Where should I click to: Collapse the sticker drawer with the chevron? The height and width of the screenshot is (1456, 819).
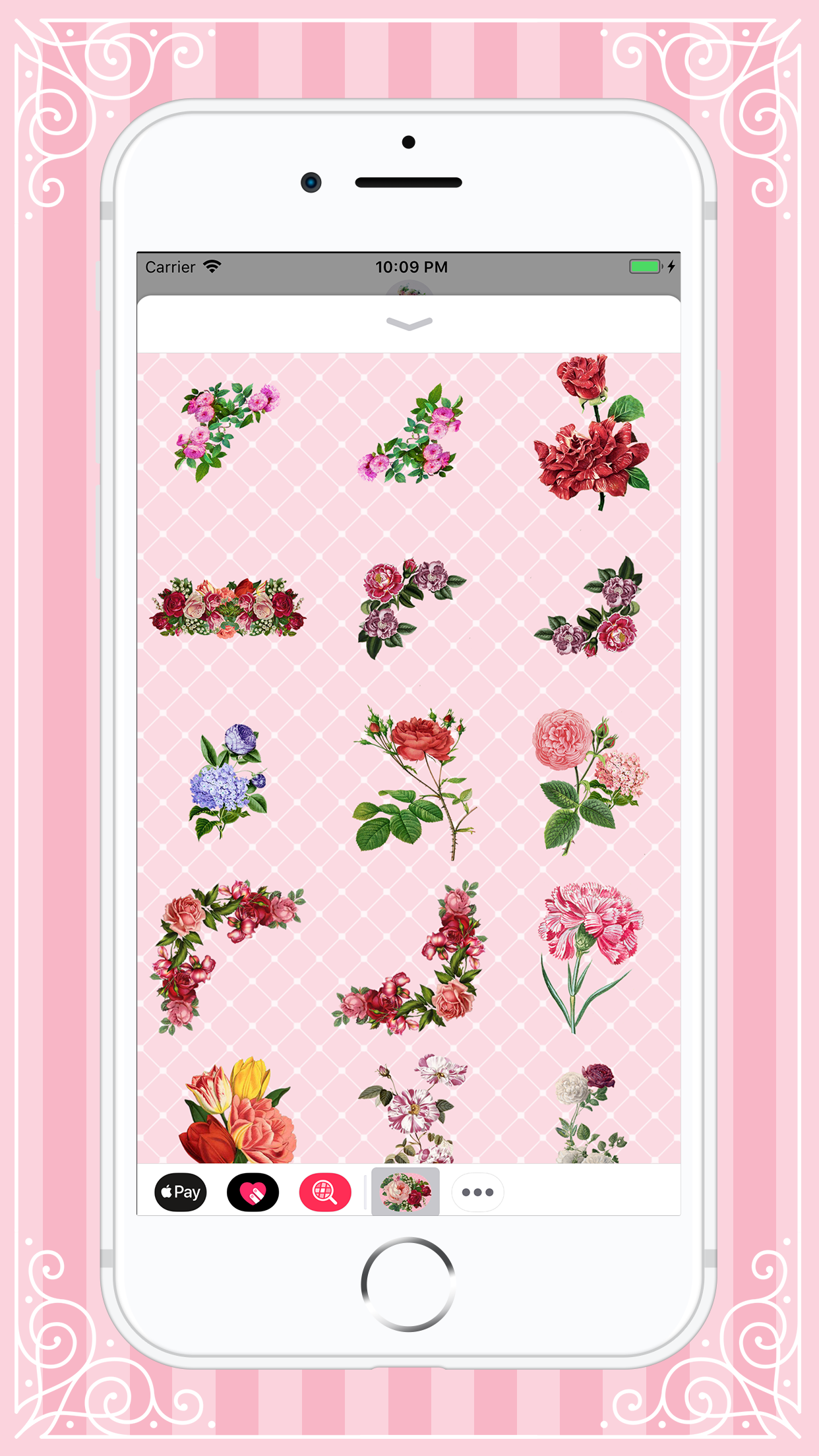[409, 324]
